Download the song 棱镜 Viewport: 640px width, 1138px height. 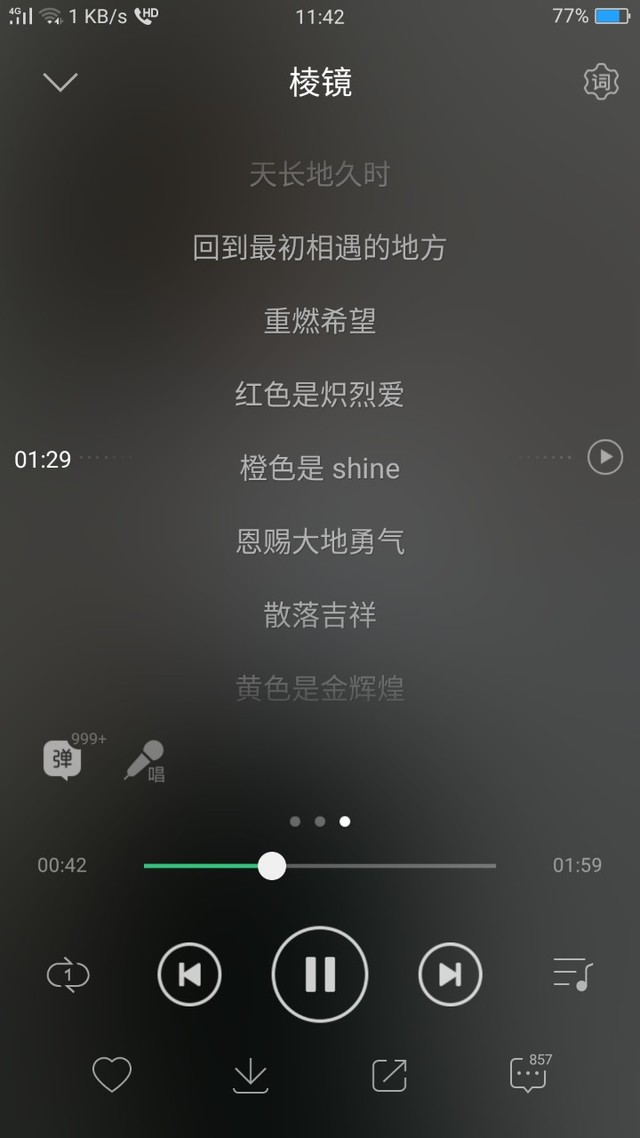tap(250, 1075)
